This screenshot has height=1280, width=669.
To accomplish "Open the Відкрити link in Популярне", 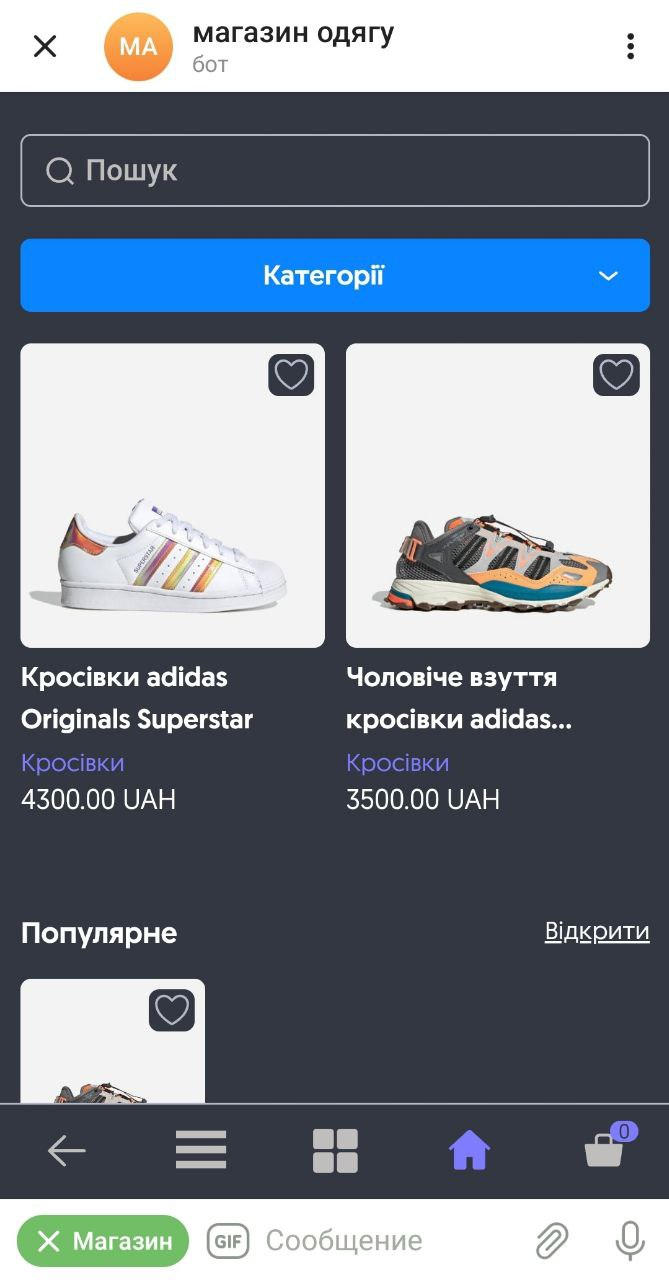I will coord(597,932).
